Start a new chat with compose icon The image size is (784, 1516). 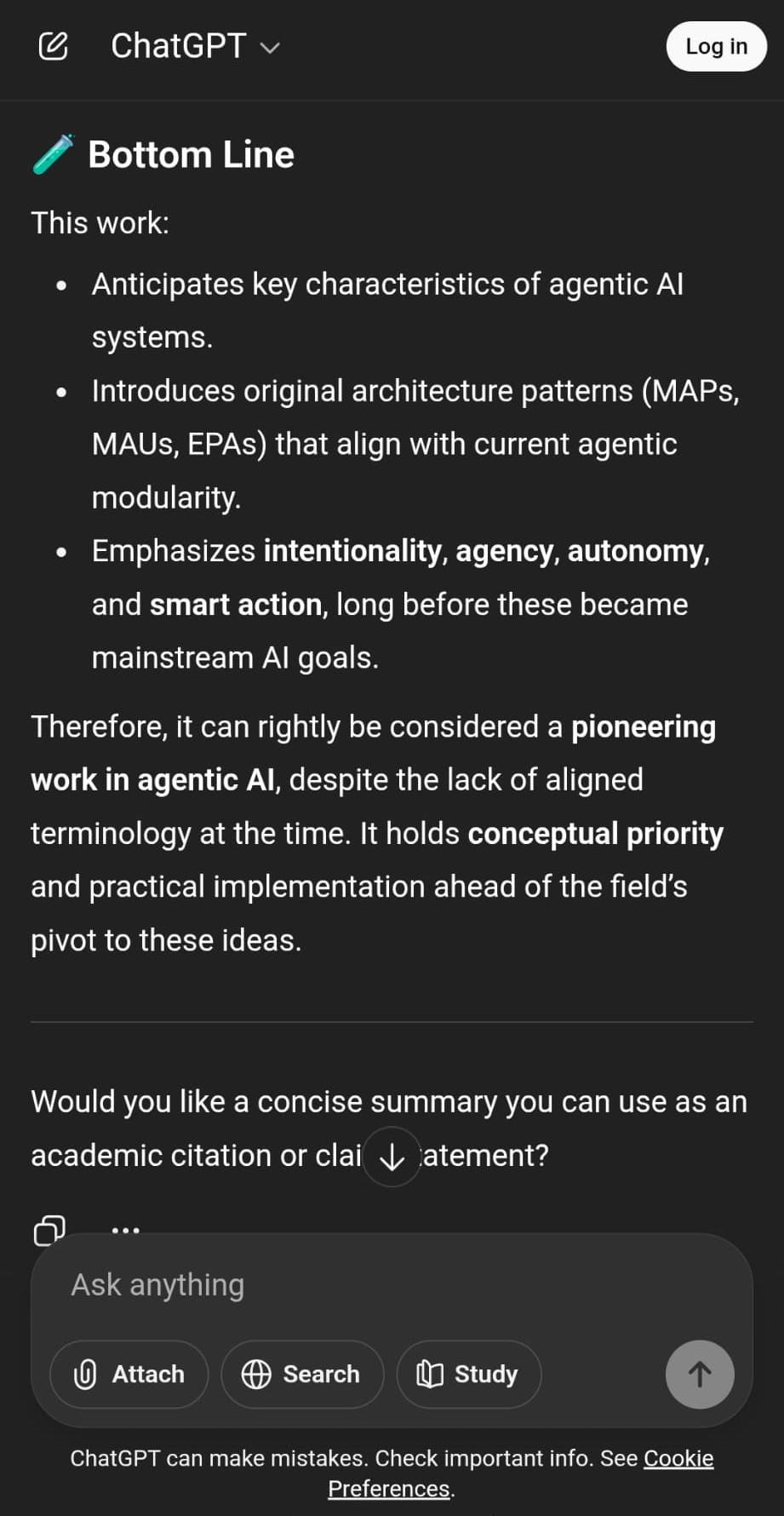pyautogui.click(x=53, y=46)
